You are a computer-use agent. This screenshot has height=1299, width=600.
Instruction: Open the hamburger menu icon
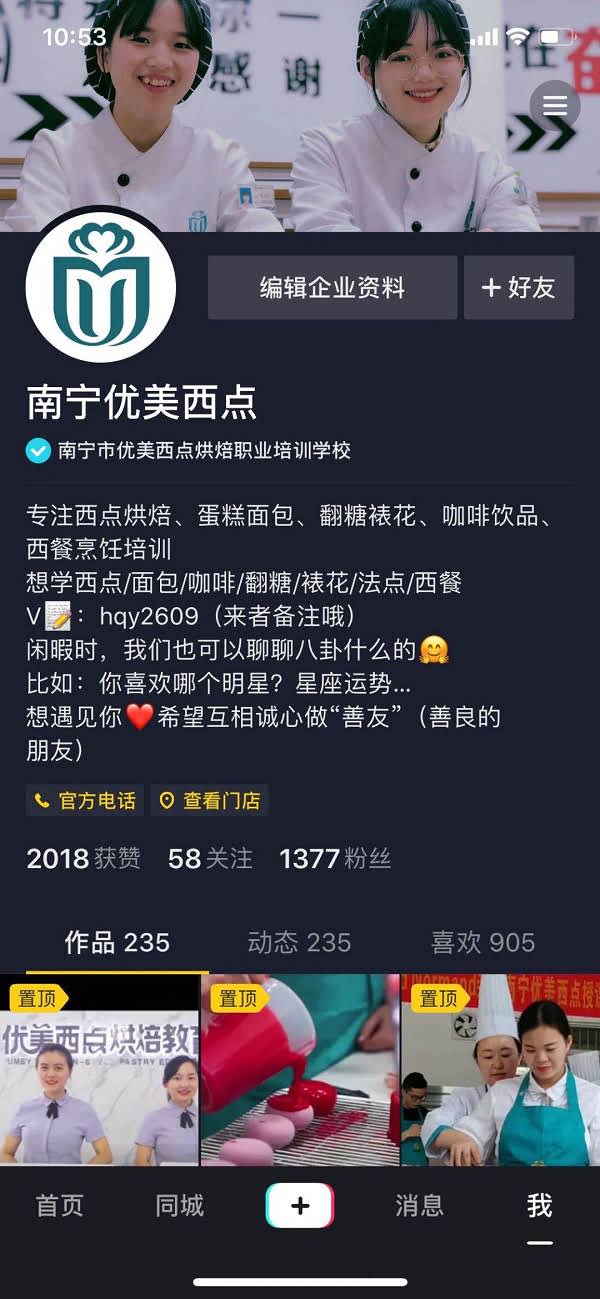point(555,106)
